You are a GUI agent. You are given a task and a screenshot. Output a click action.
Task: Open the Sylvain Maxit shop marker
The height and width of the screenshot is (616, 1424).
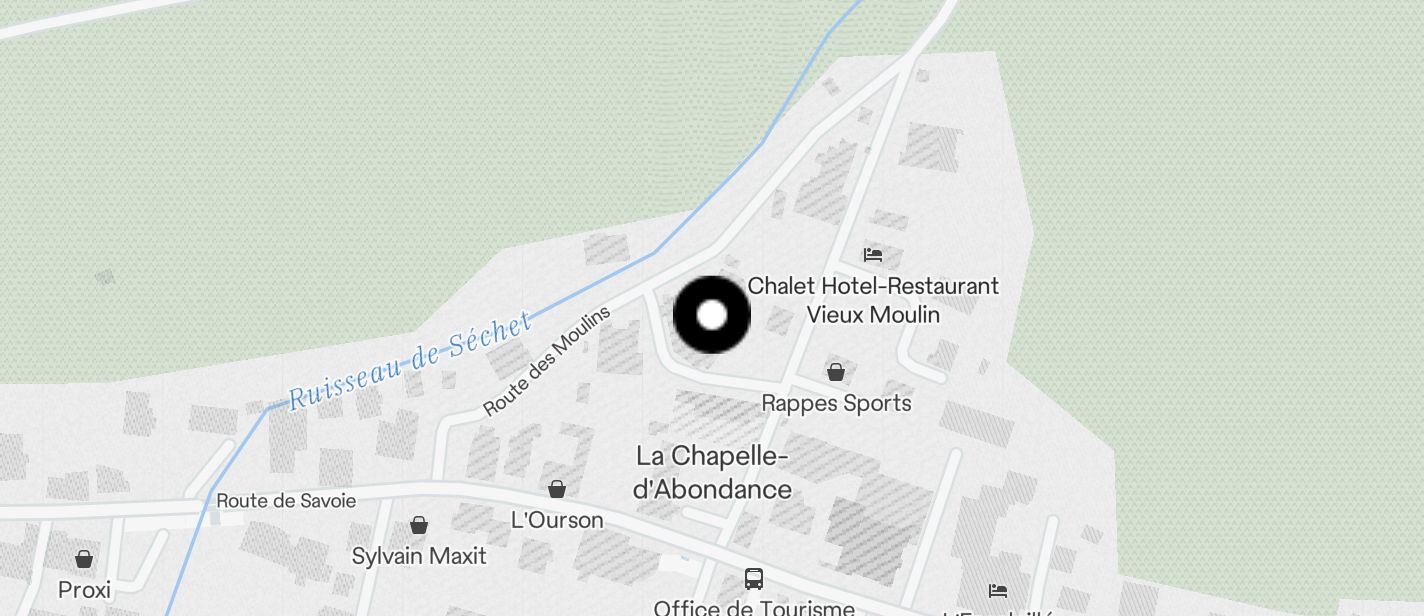tap(419, 525)
